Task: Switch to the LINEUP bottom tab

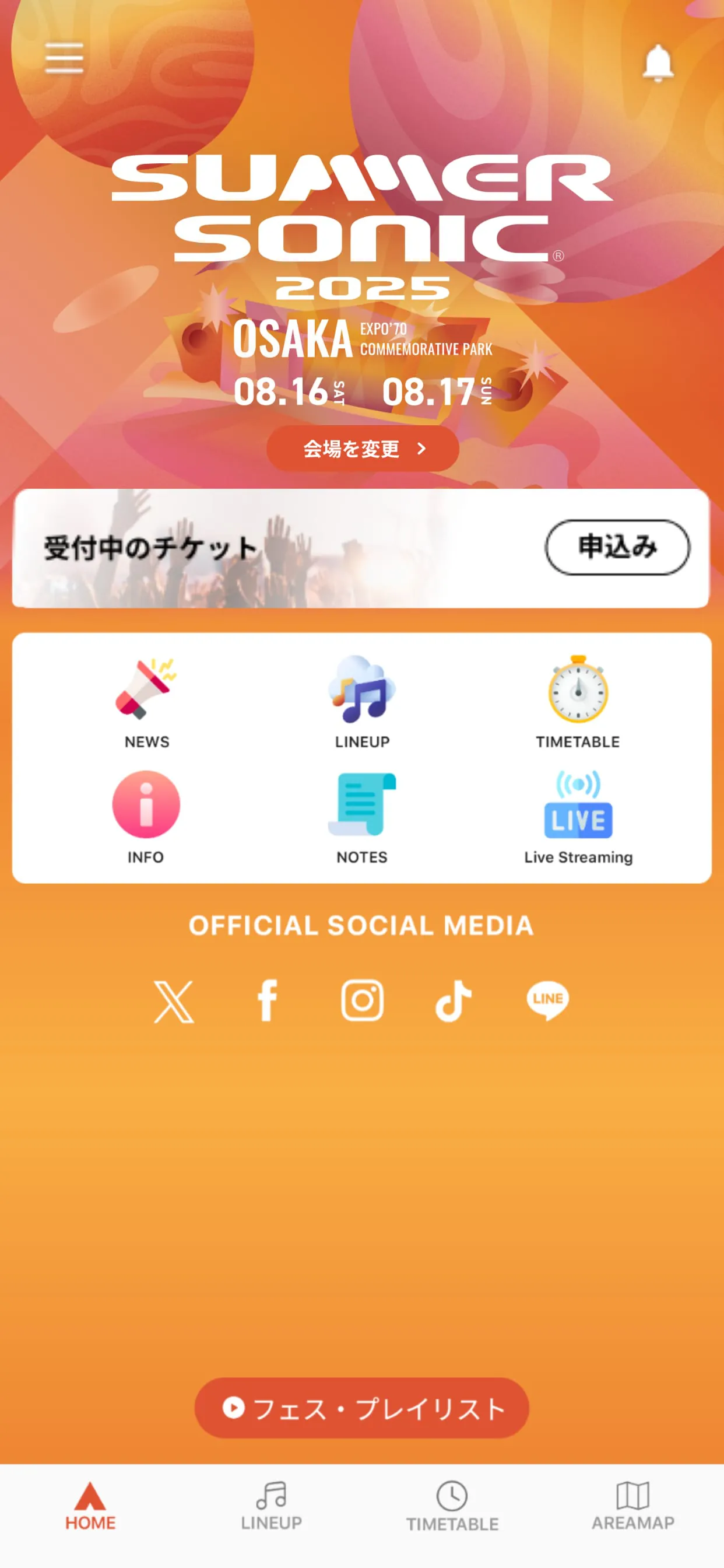Action: pyautogui.click(x=271, y=1507)
